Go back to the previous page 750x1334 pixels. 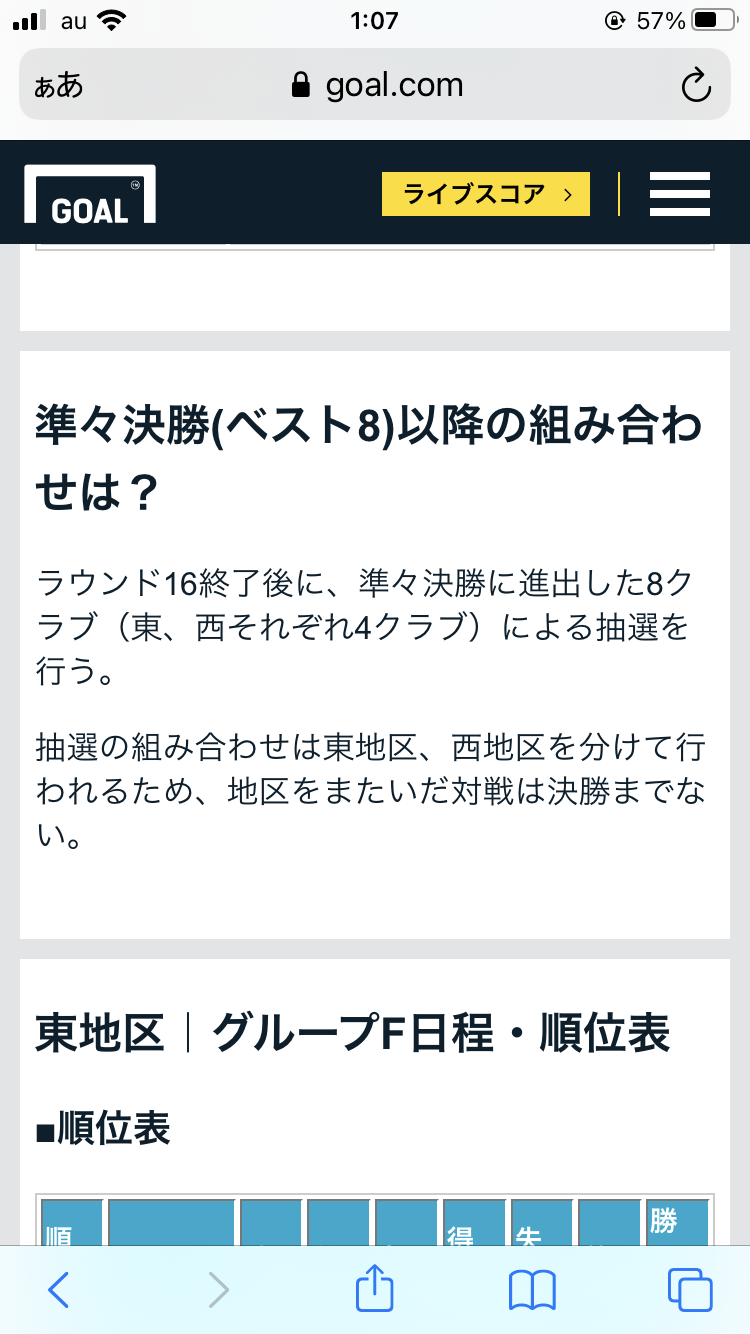click(x=59, y=1289)
